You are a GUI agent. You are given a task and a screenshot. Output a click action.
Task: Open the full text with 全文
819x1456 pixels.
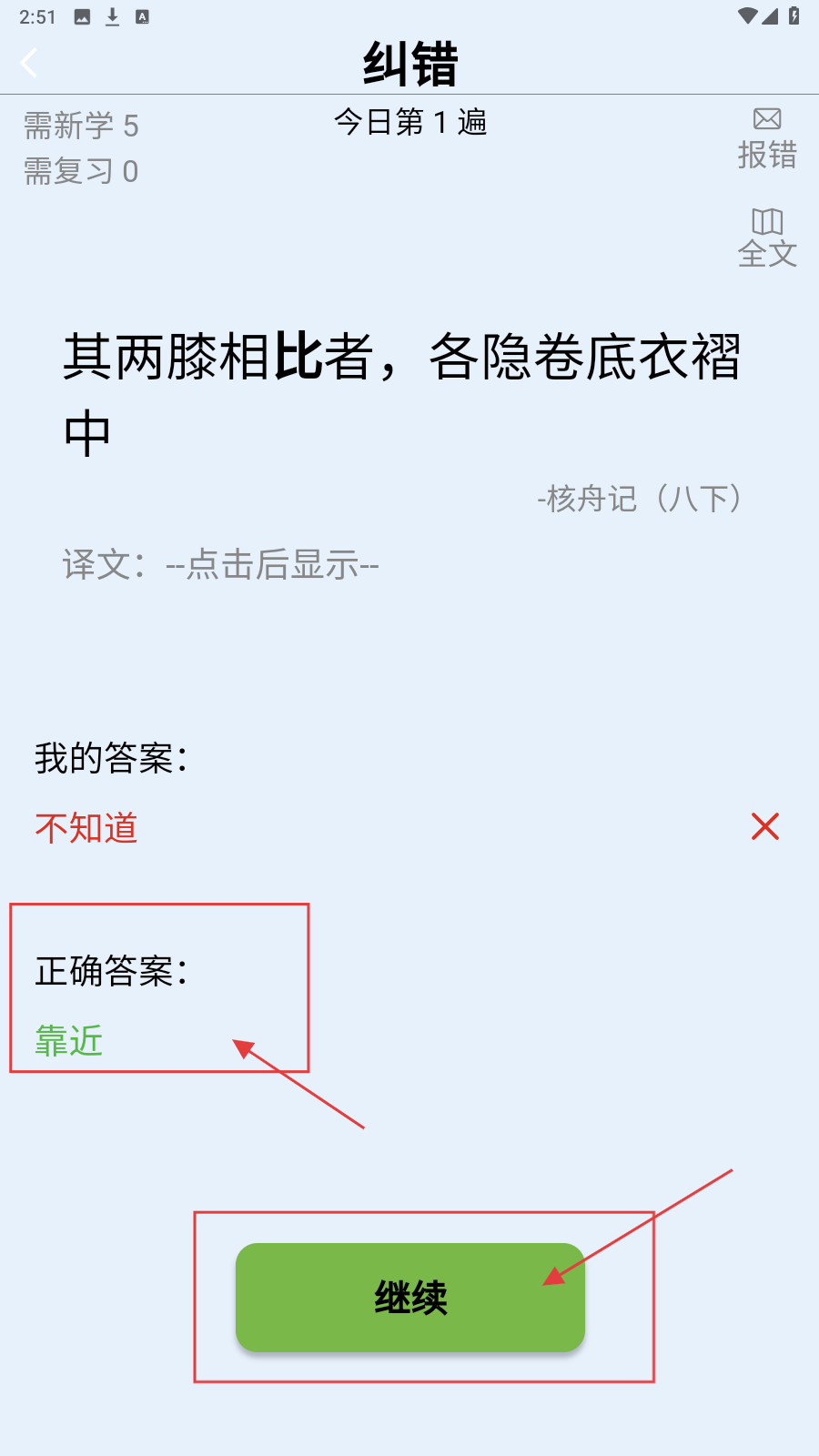[766, 238]
